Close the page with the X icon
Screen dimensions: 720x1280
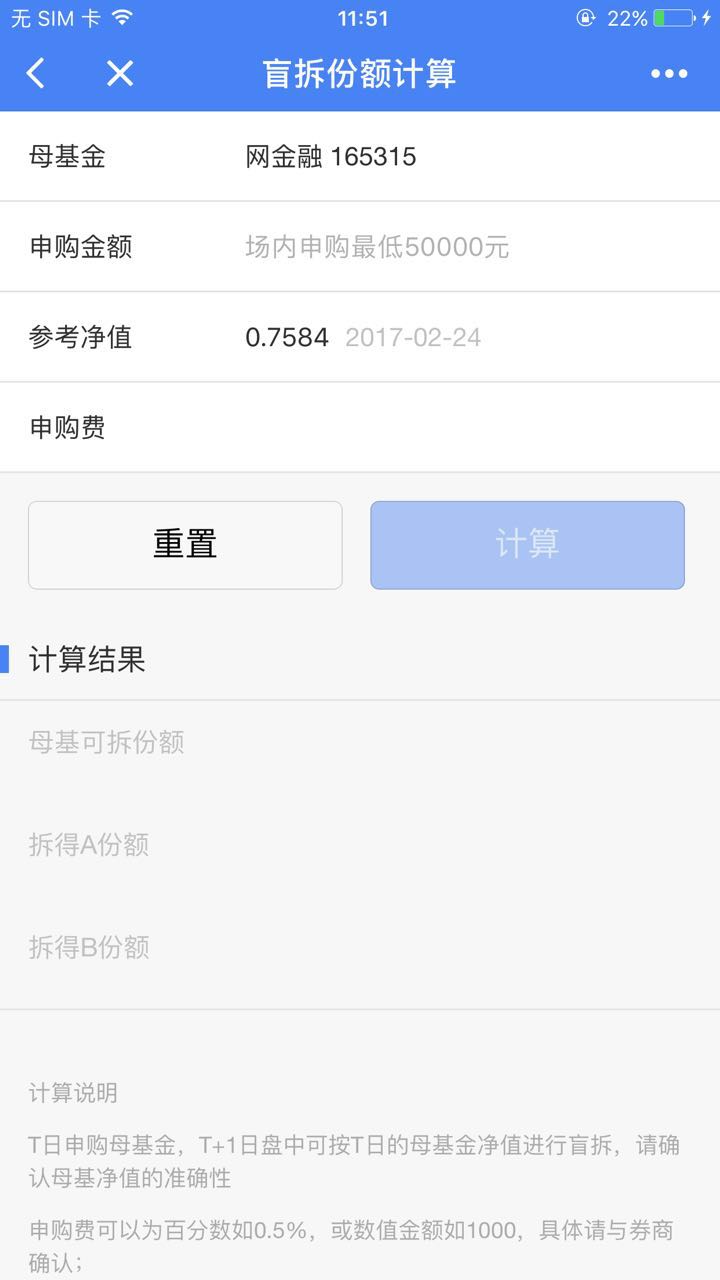(x=120, y=73)
